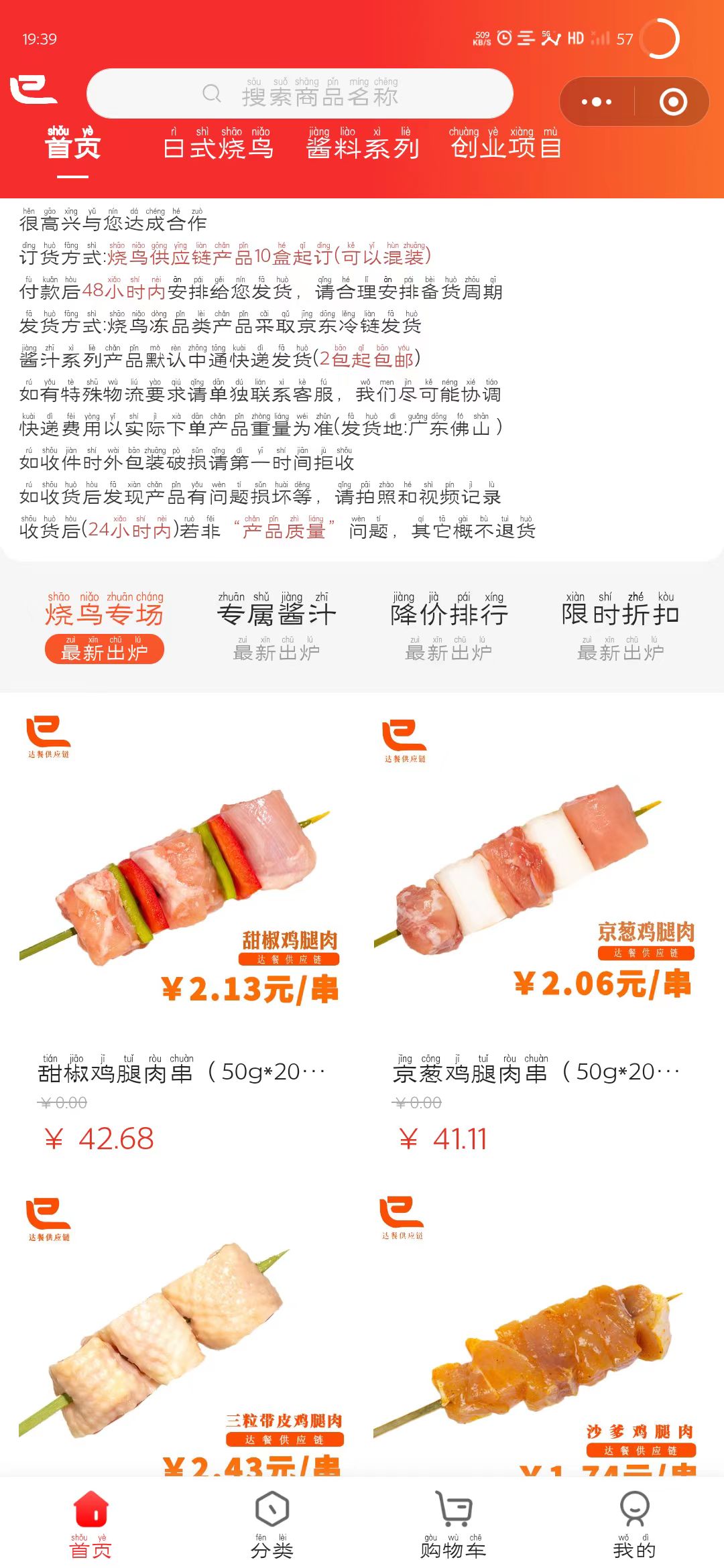Switch to the 专属酱汁 section
Viewport: 724px width, 1568px height.
[x=276, y=626]
